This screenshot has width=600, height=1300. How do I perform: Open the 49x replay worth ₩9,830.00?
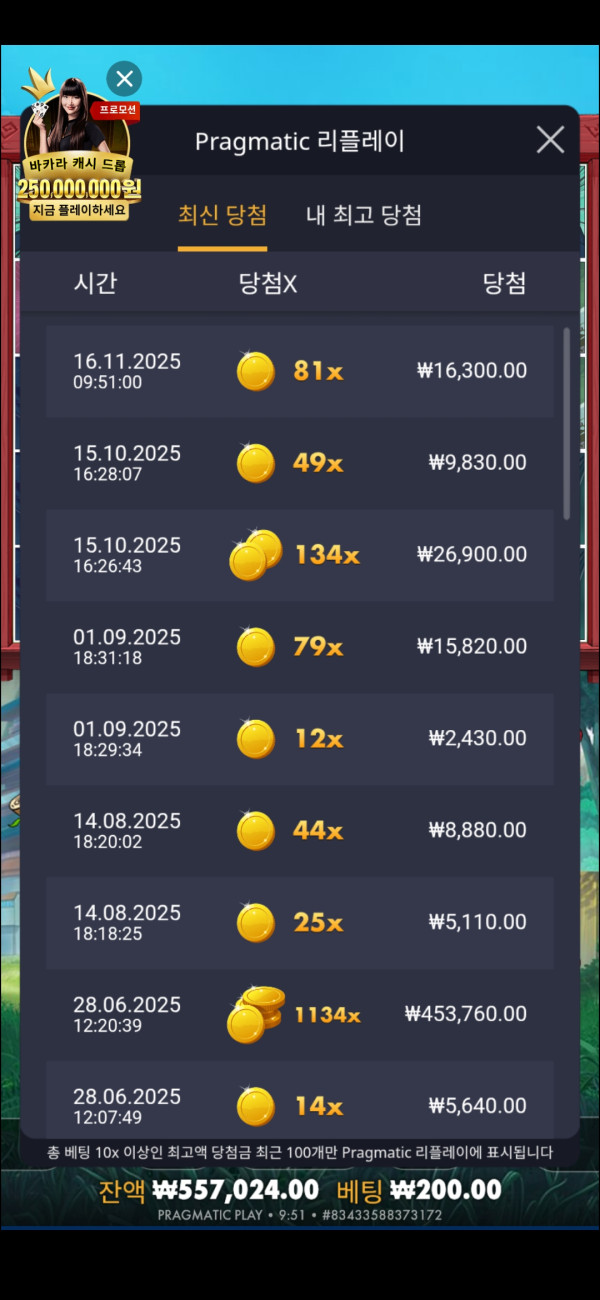pyautogui.click(x=299, y=463)
